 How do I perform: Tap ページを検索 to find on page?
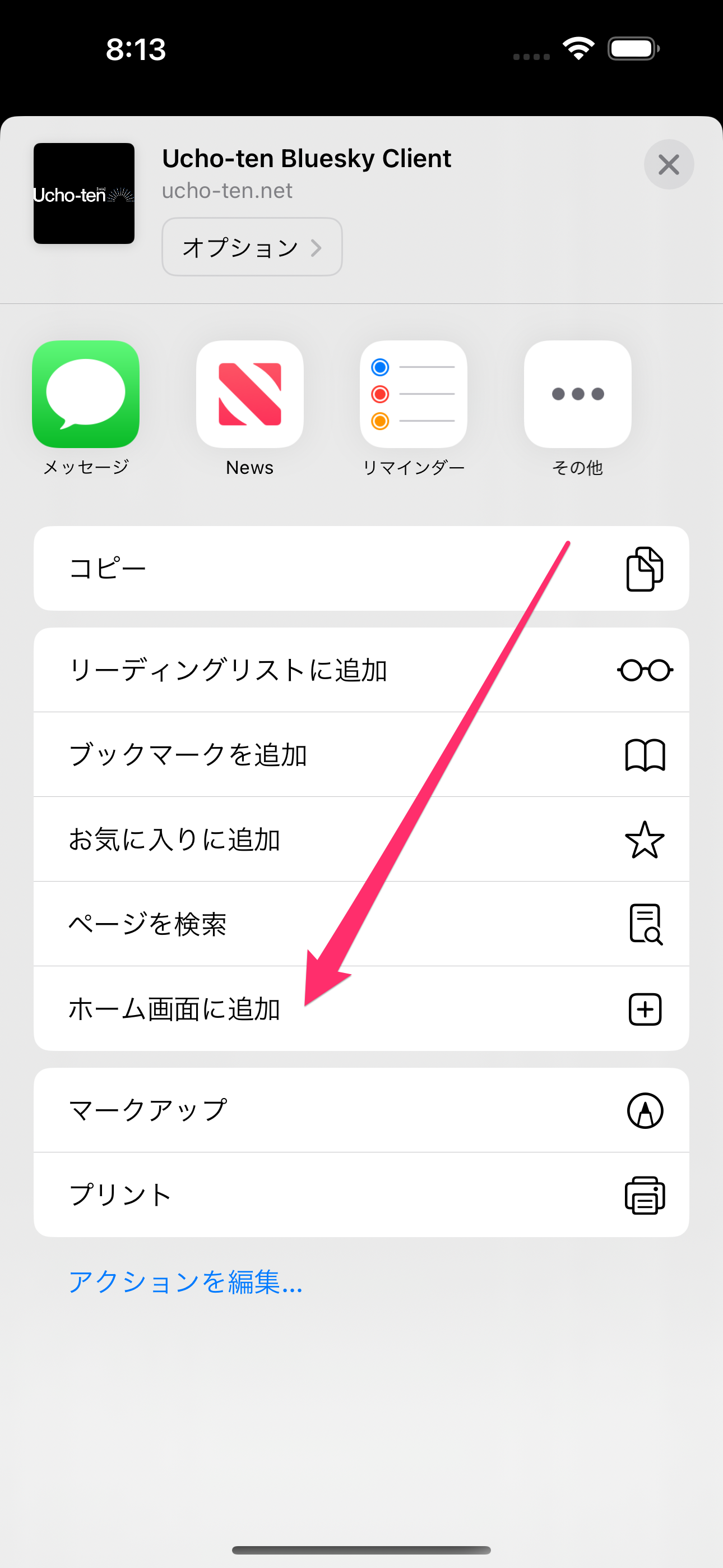[x=361, y=924]
